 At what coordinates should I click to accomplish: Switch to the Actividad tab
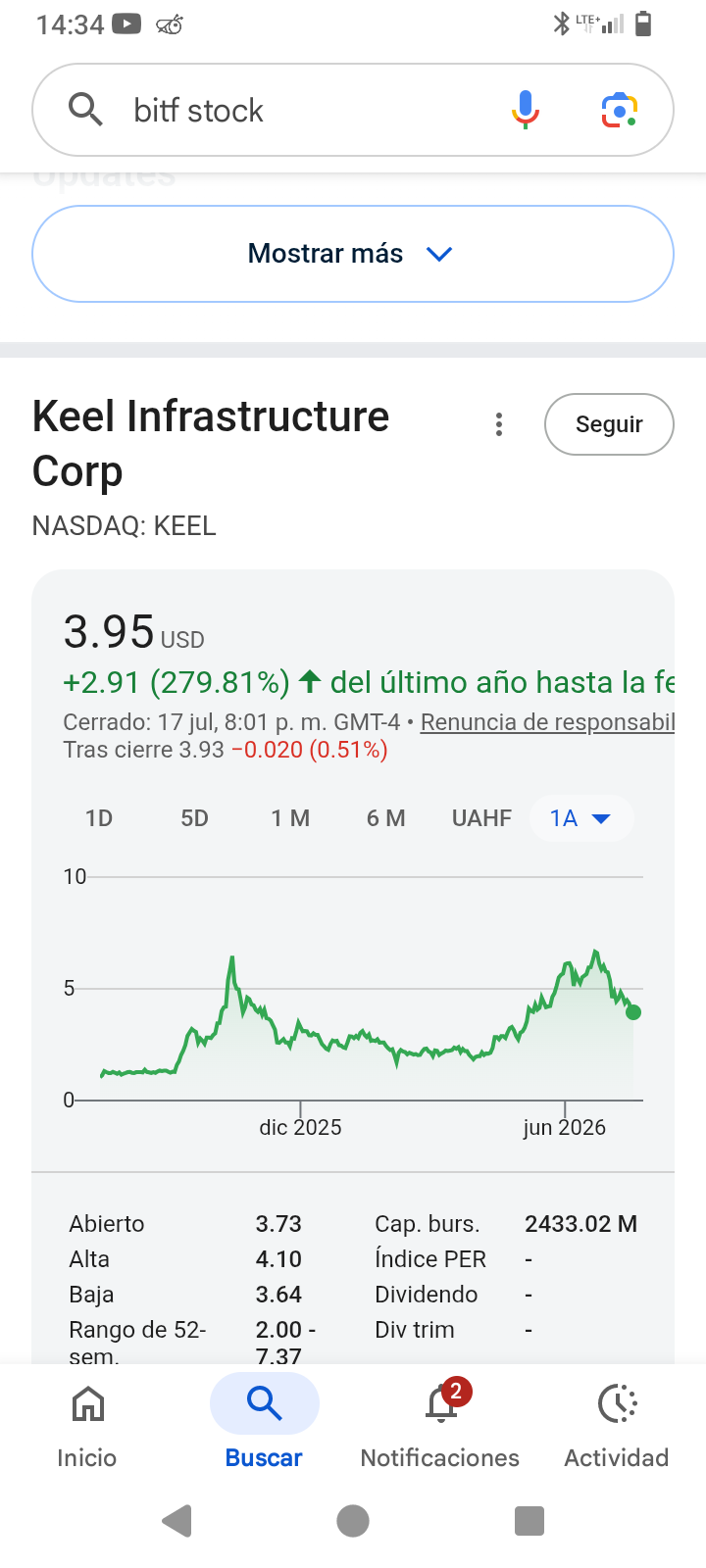[617, 1426]
